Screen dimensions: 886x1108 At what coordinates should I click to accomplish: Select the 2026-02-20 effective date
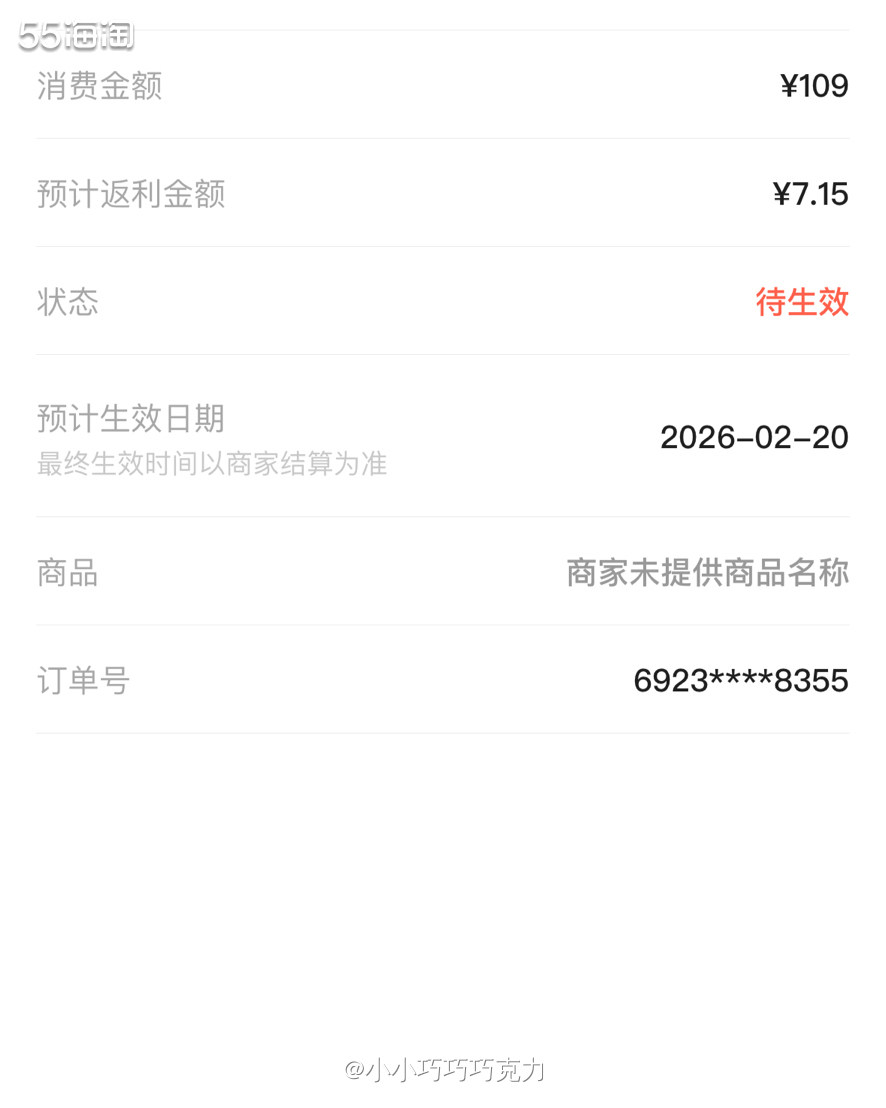click(753, 437)
